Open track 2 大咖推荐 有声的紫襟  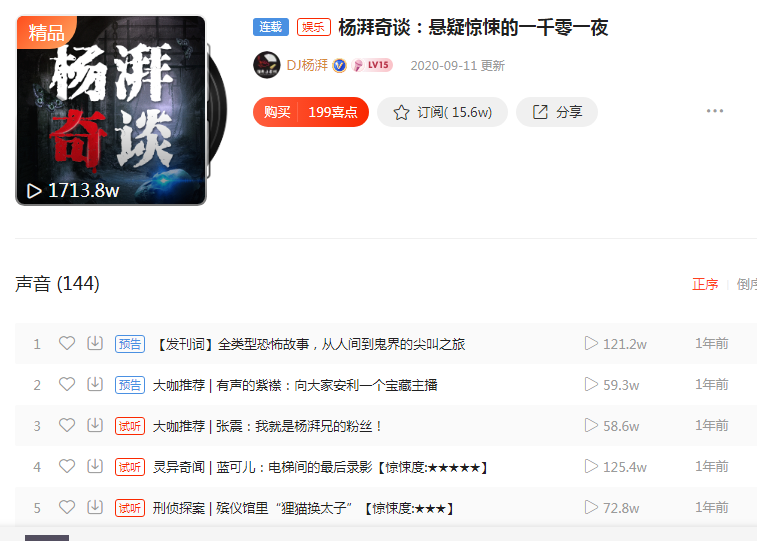pyautogui.click(x=294, y=385)
